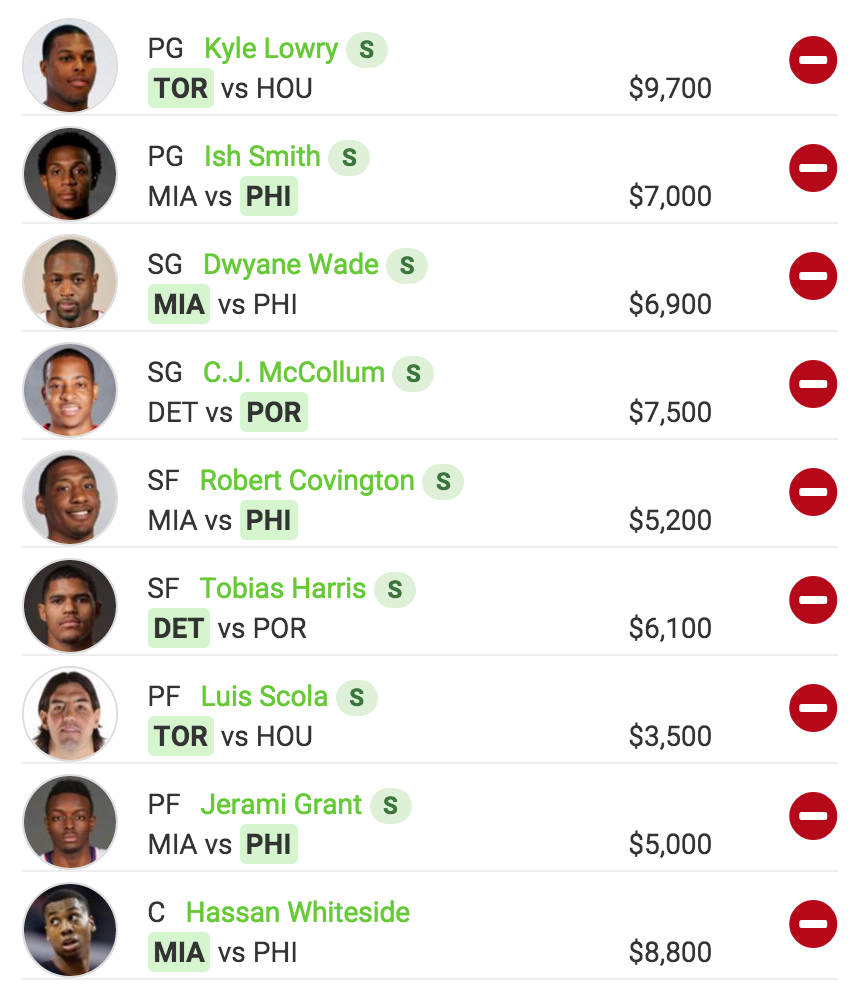This screenshot has height=996, width=854.
Task: Remove Ish Smith from the lineup
Action: (x=813, y=168)
